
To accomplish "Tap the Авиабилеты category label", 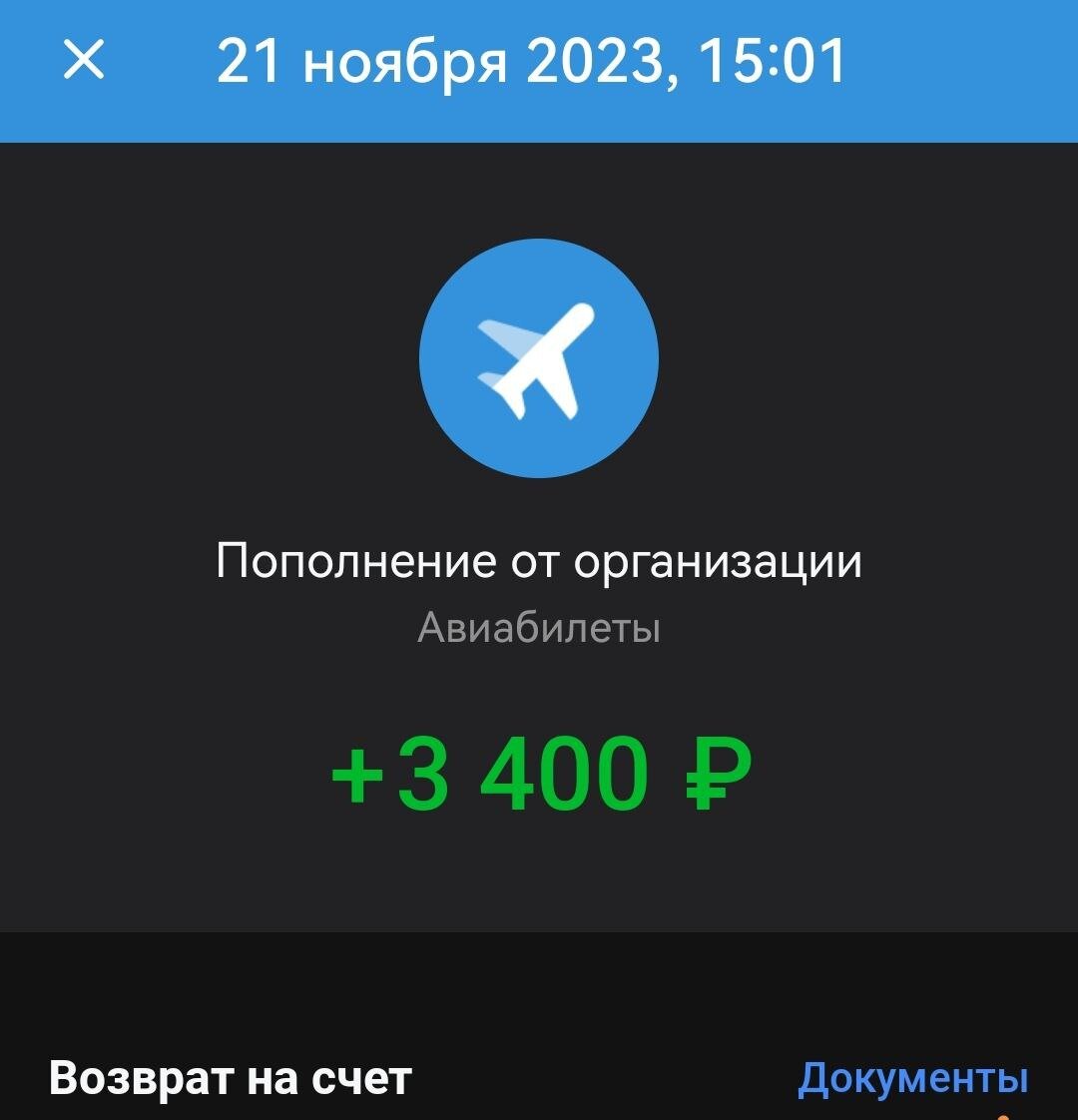I will [x=539, y=626].
